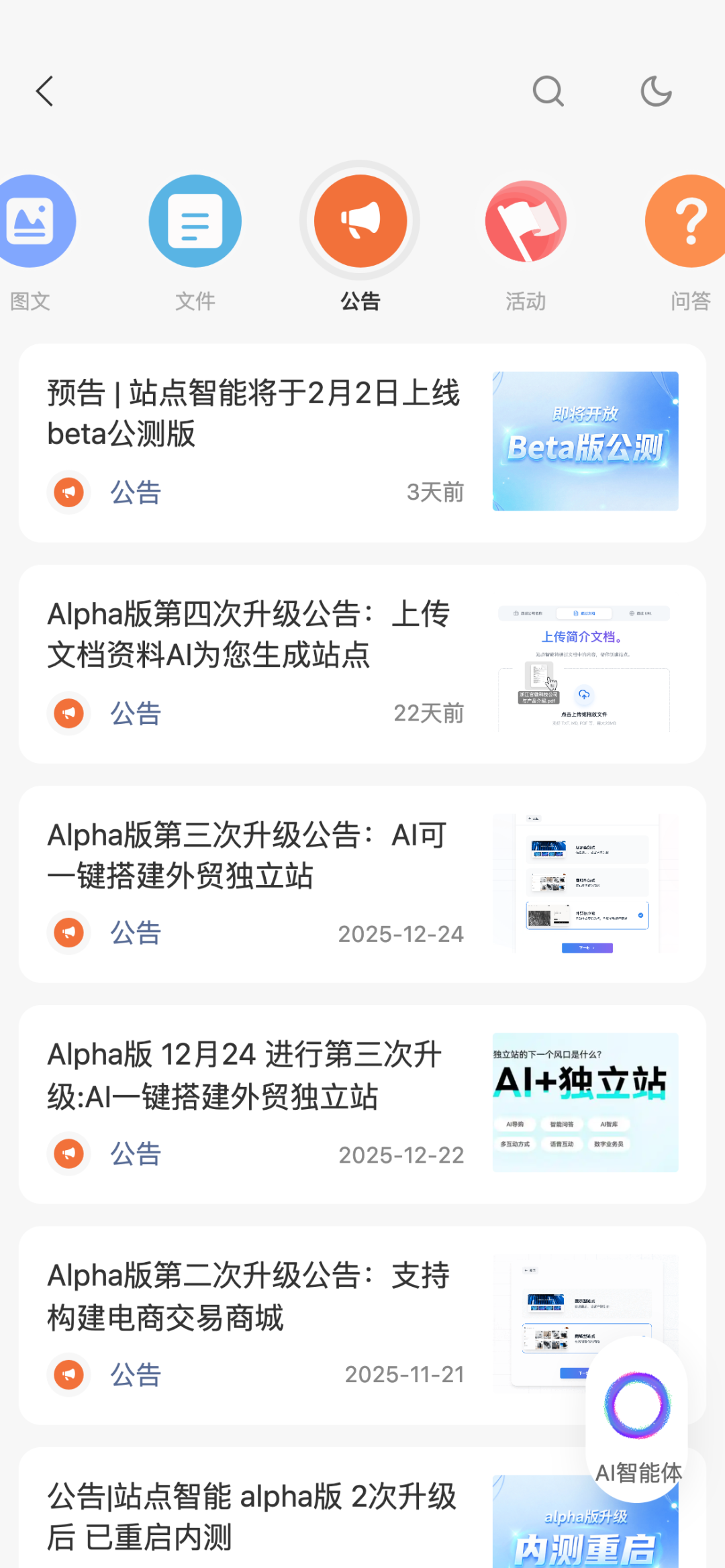Open the search icon

pyautogui.click(x=548, y=91)
